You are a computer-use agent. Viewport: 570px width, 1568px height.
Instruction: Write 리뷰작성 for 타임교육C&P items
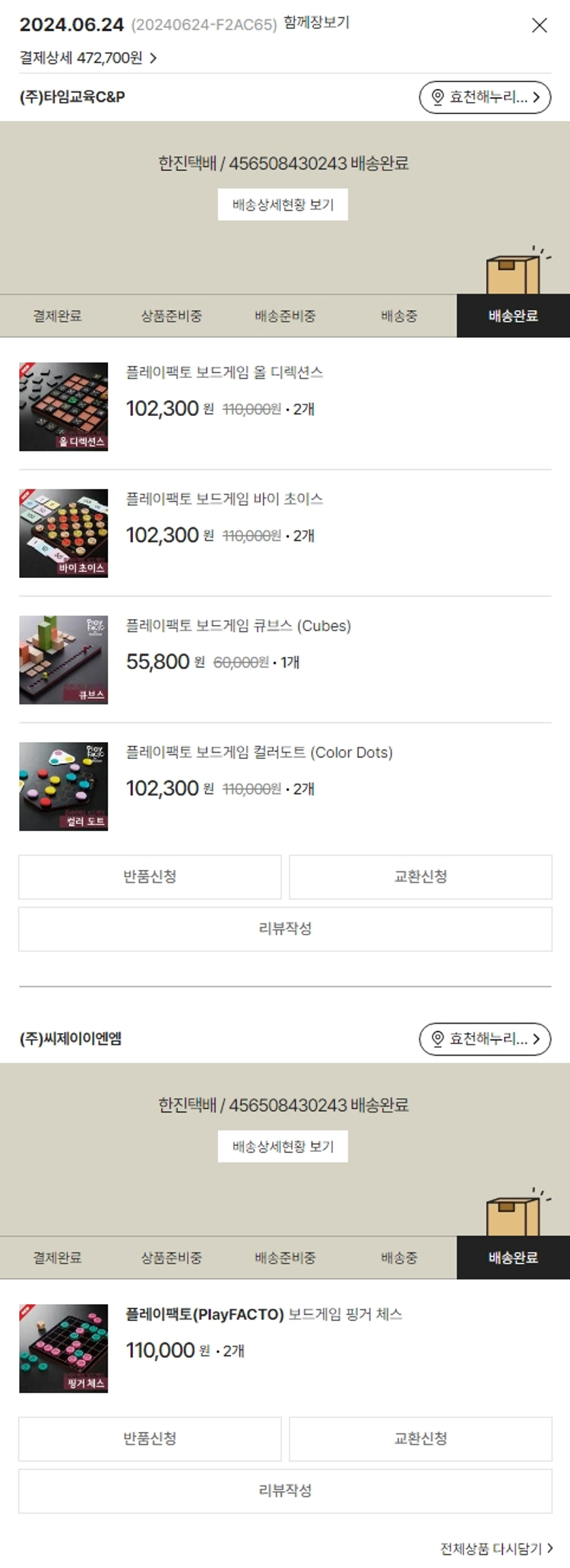pos(285,928)
